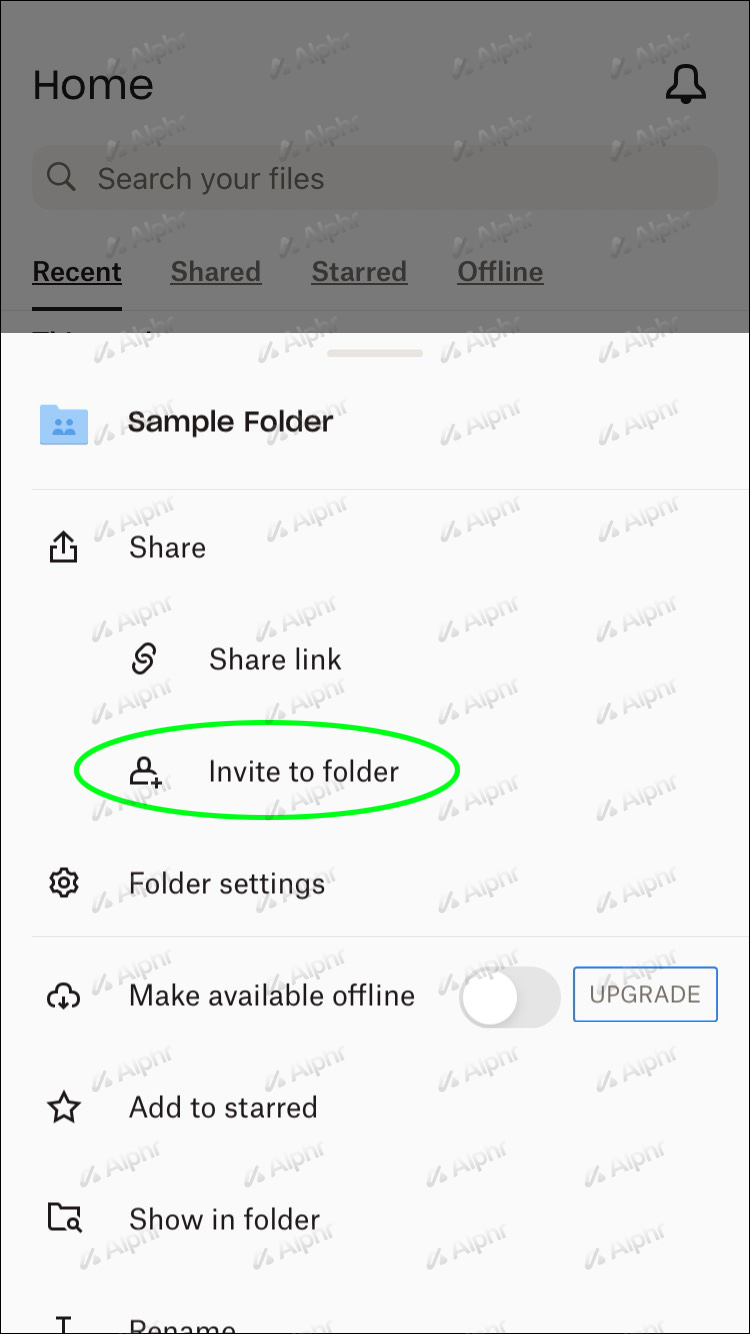The width and height of the screenshot is (750, 1334).
Task: Choose Share link
Action: coord(274,659)
